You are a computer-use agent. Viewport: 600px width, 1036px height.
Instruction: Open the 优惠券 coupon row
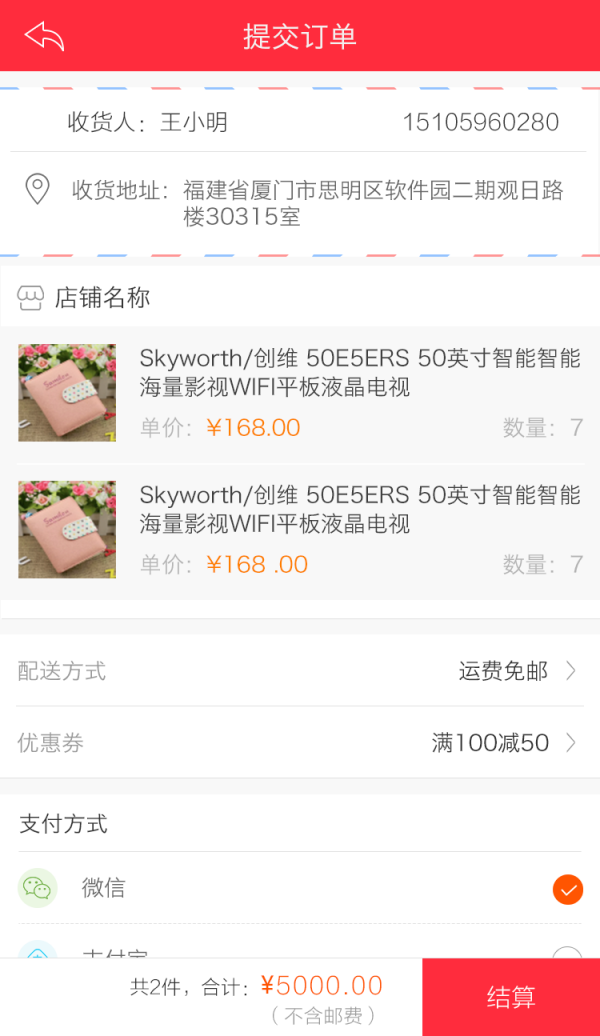point(300,743)
